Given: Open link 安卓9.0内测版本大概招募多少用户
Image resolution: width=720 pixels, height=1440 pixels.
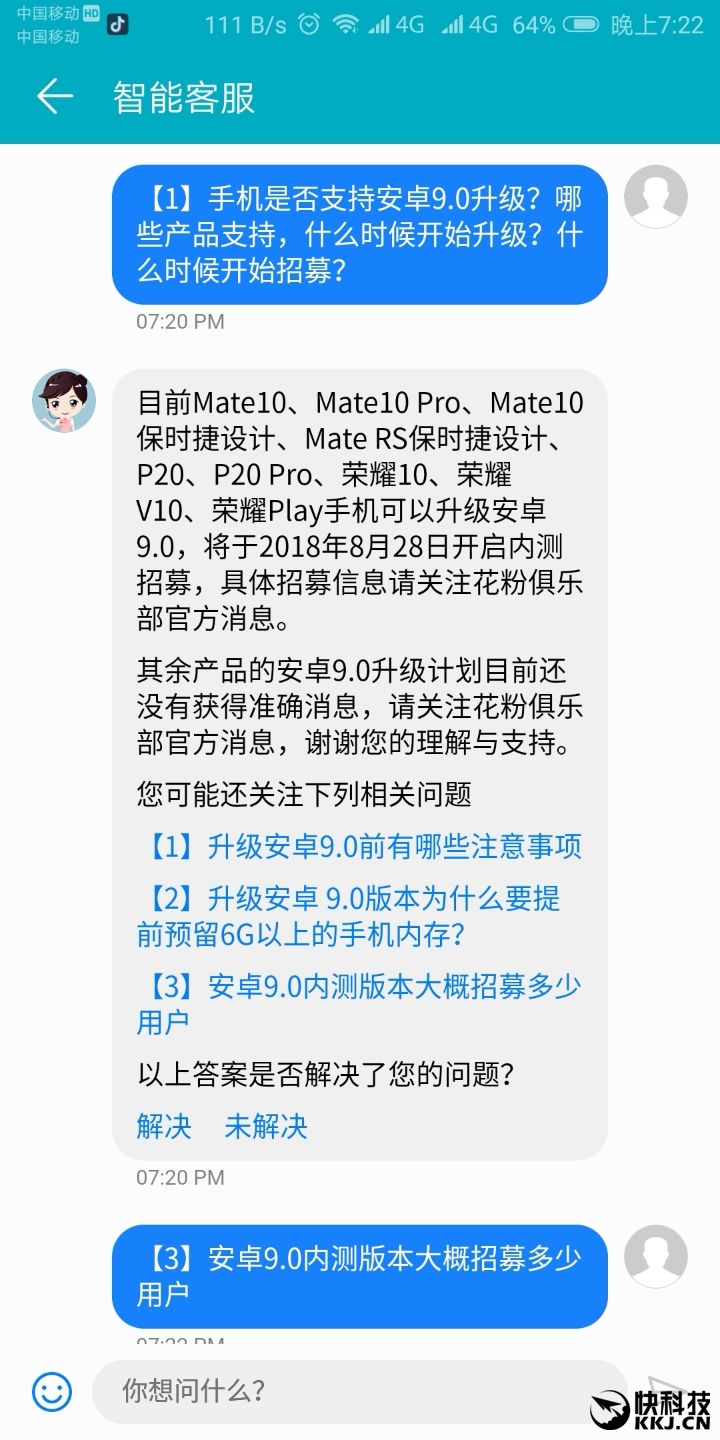Looking at the screenshot, I should click(x=360, y=1004).
